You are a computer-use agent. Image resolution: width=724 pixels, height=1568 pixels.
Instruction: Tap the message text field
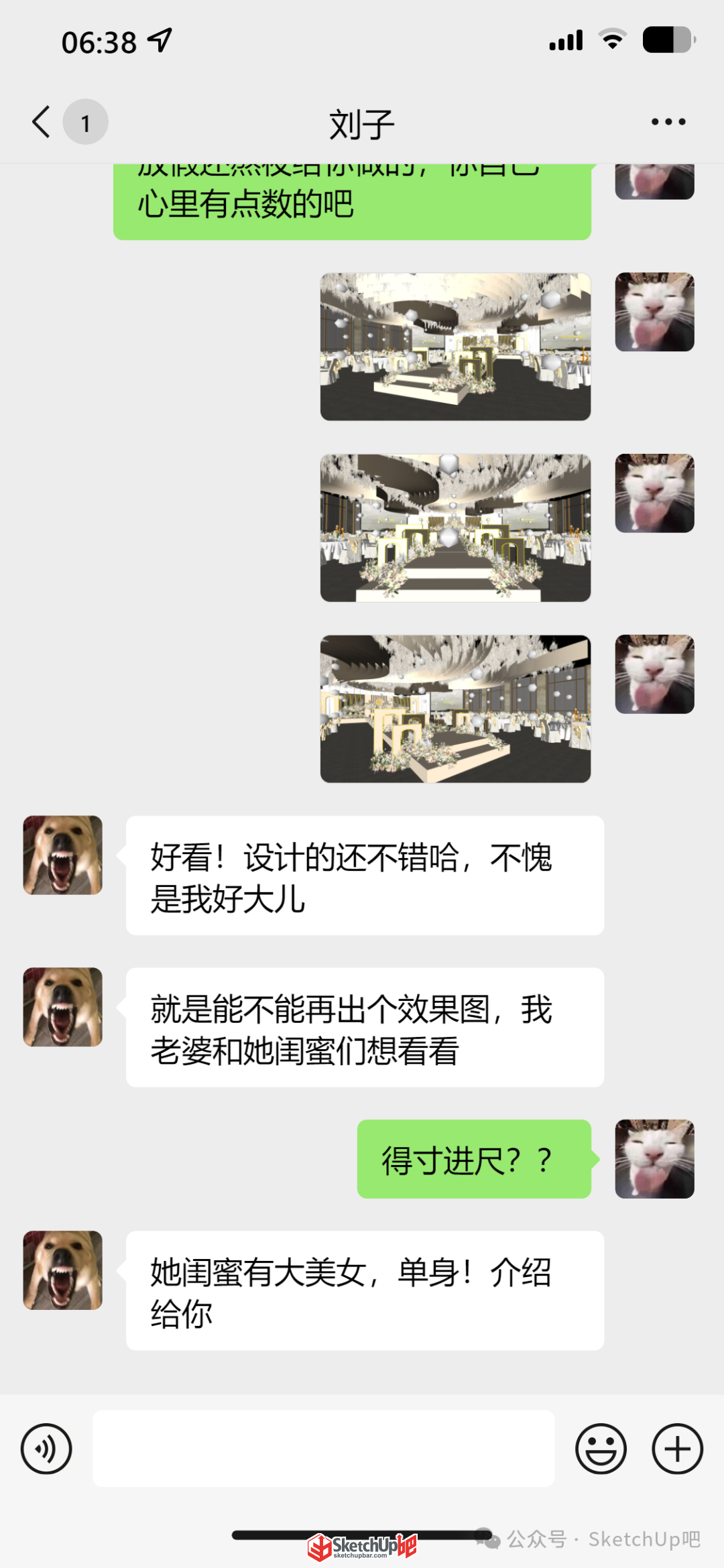pos(323,1448)
